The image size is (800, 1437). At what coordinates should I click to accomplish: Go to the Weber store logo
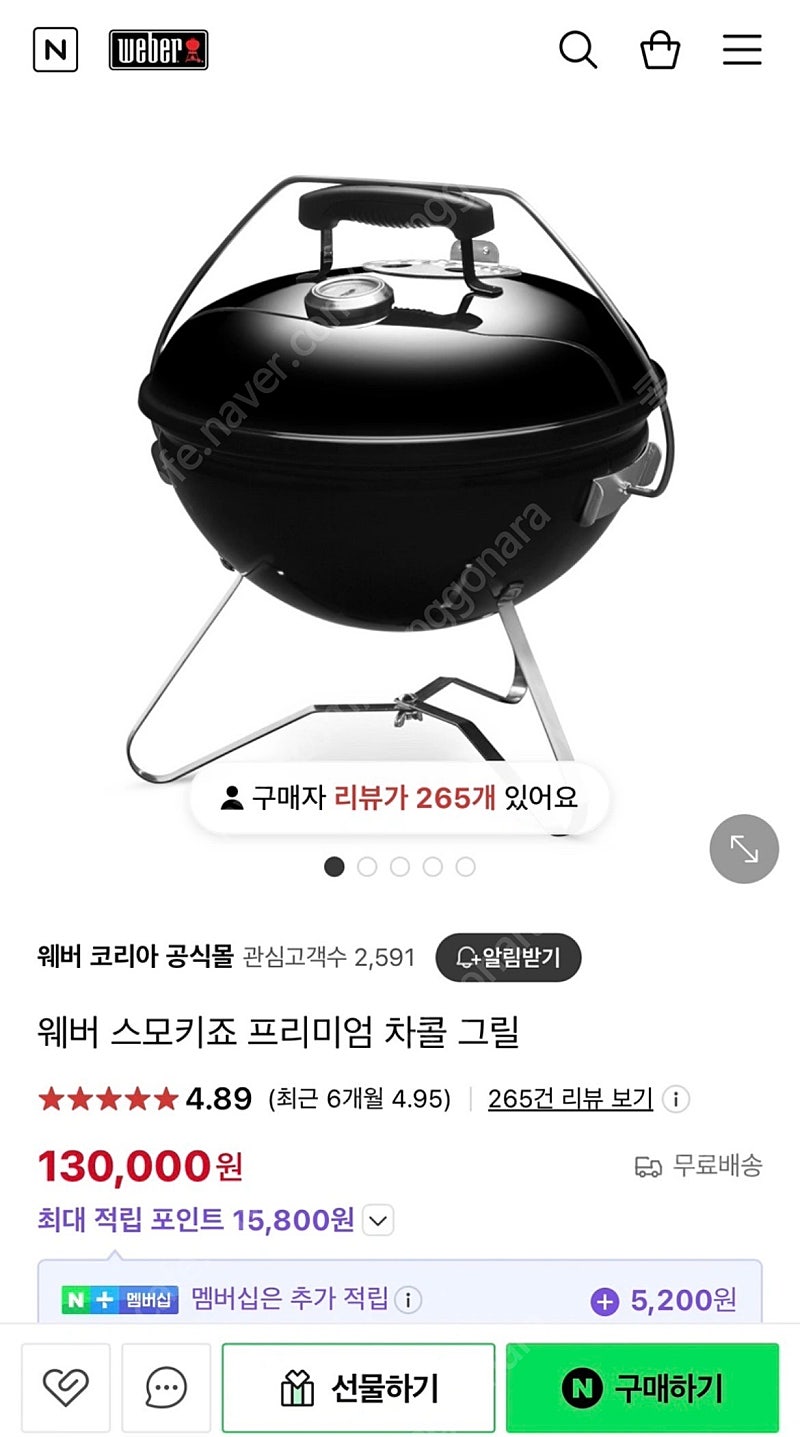coord(158,50)
